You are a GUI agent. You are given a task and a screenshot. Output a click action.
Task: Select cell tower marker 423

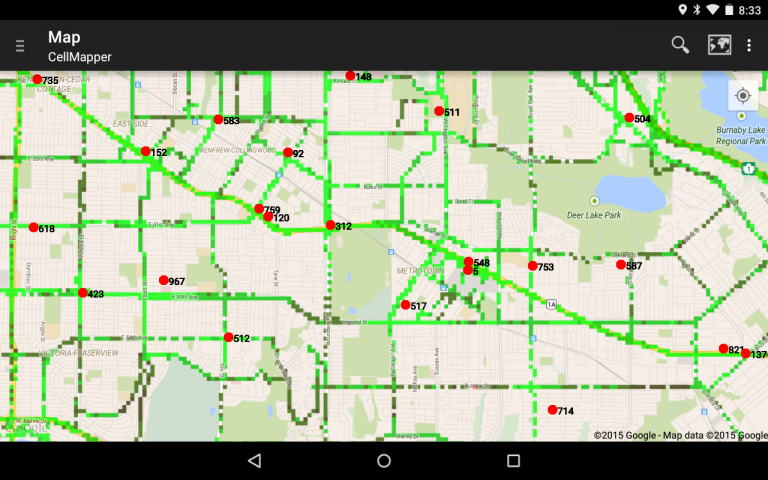tap(83, 293)
